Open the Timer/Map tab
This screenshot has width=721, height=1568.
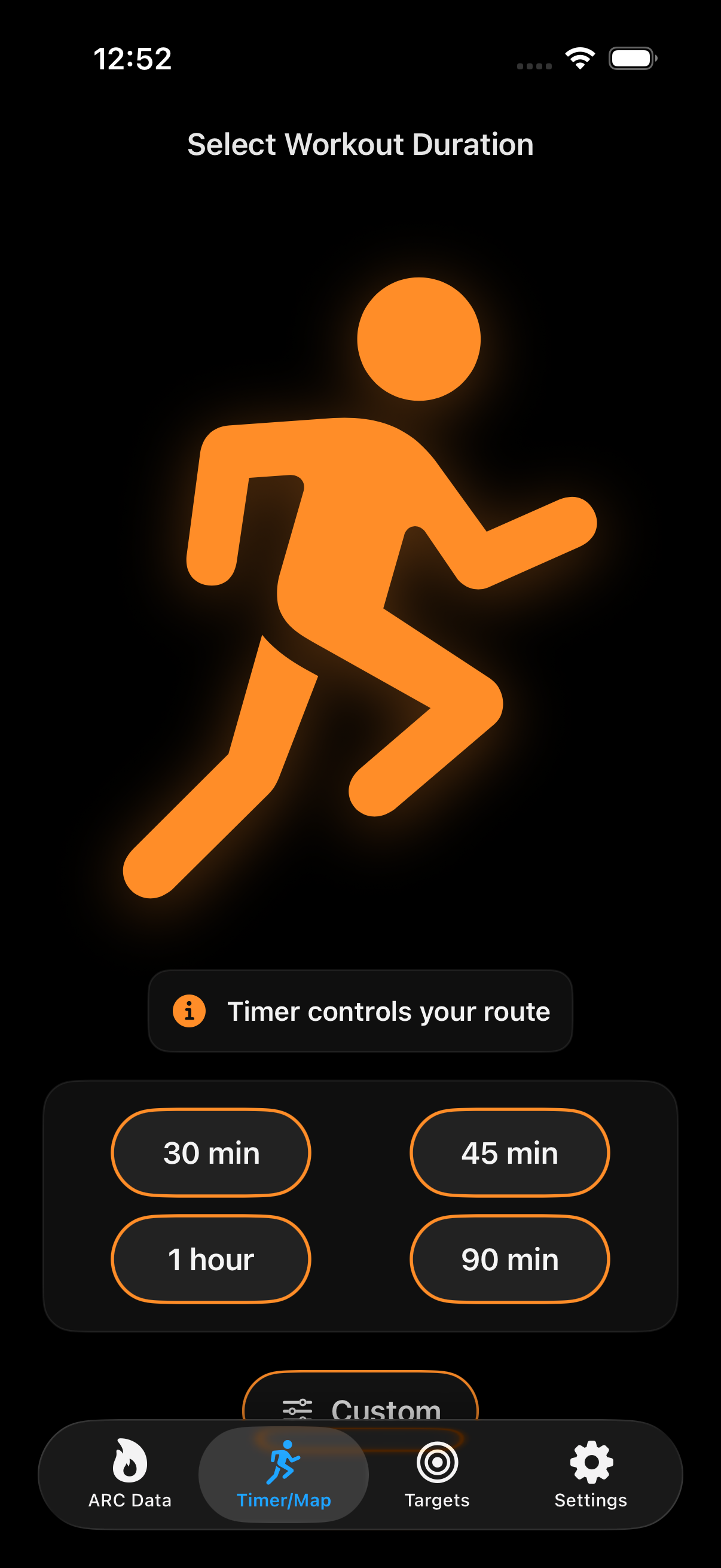283,1474
